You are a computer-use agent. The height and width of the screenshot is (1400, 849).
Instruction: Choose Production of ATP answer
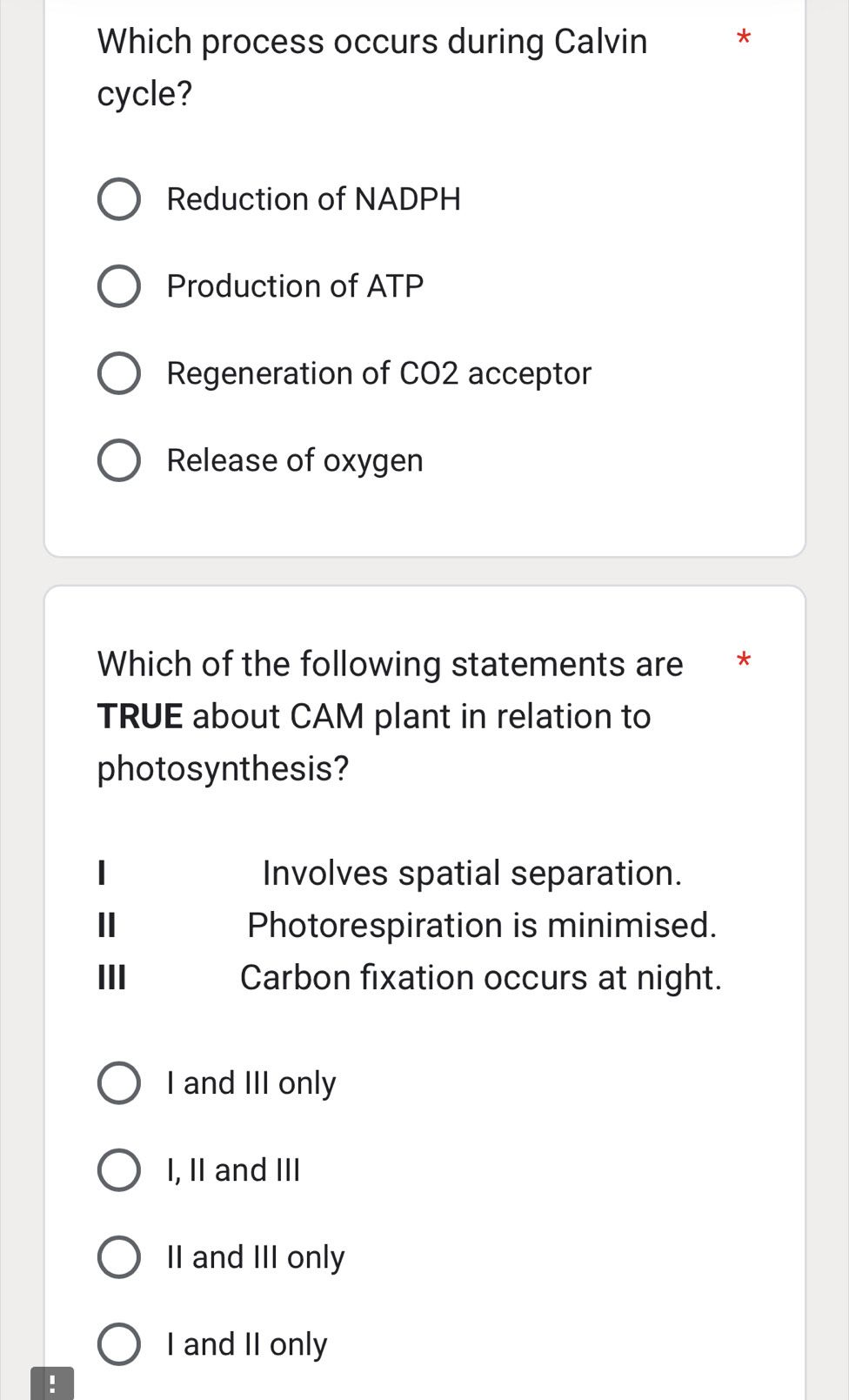[x=119, y=286]
